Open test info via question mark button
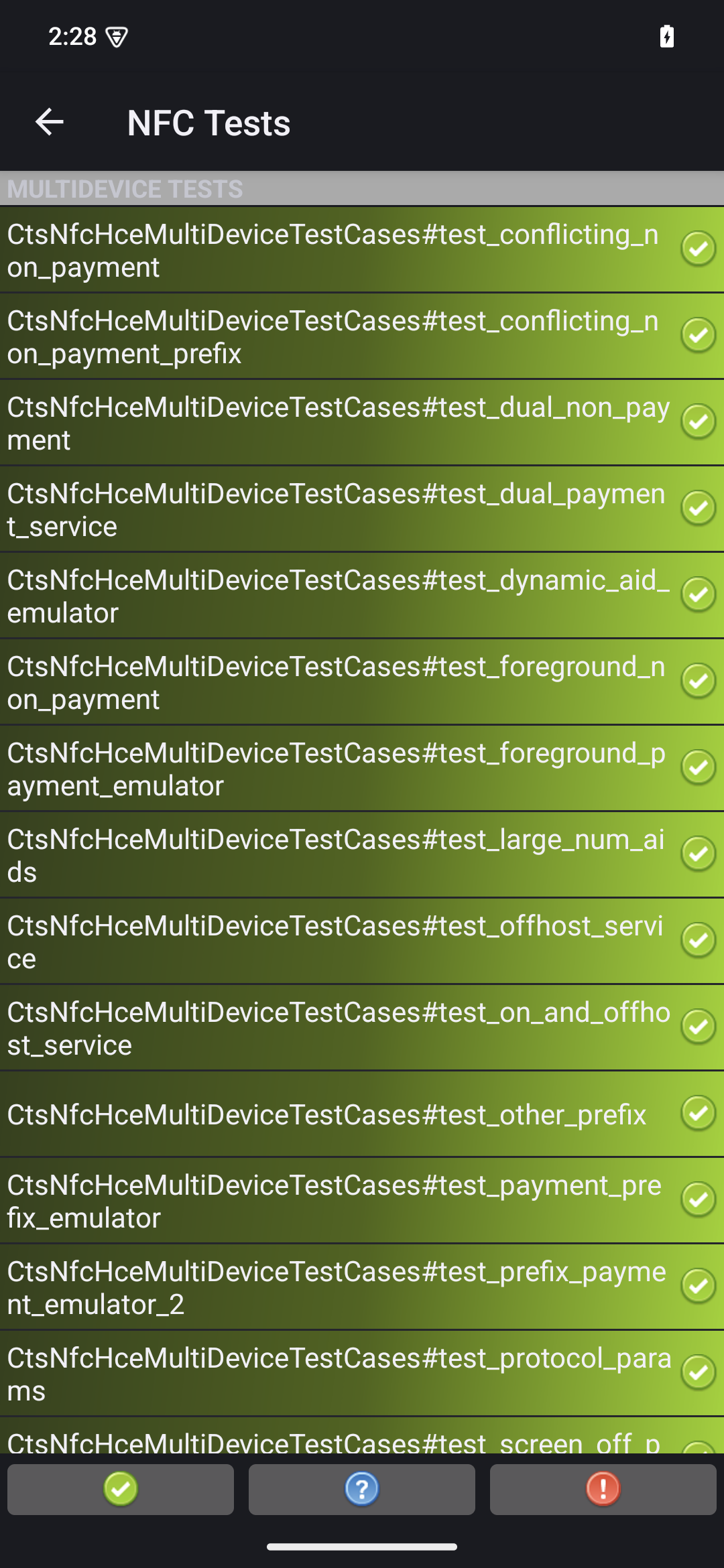Viewport: 724px width, 1568px height. (362, 1489)
